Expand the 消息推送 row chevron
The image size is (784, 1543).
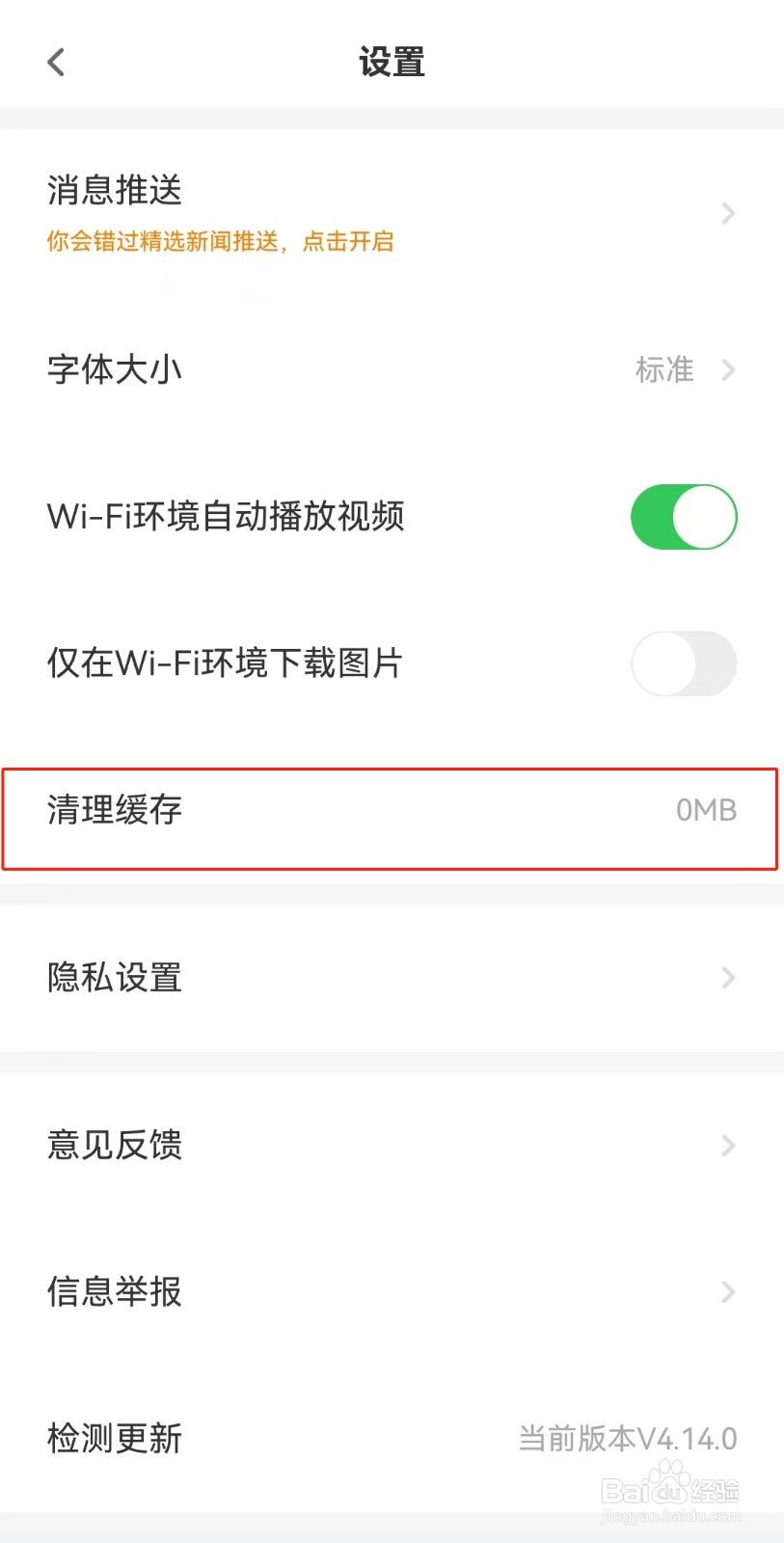click(728, 213)
